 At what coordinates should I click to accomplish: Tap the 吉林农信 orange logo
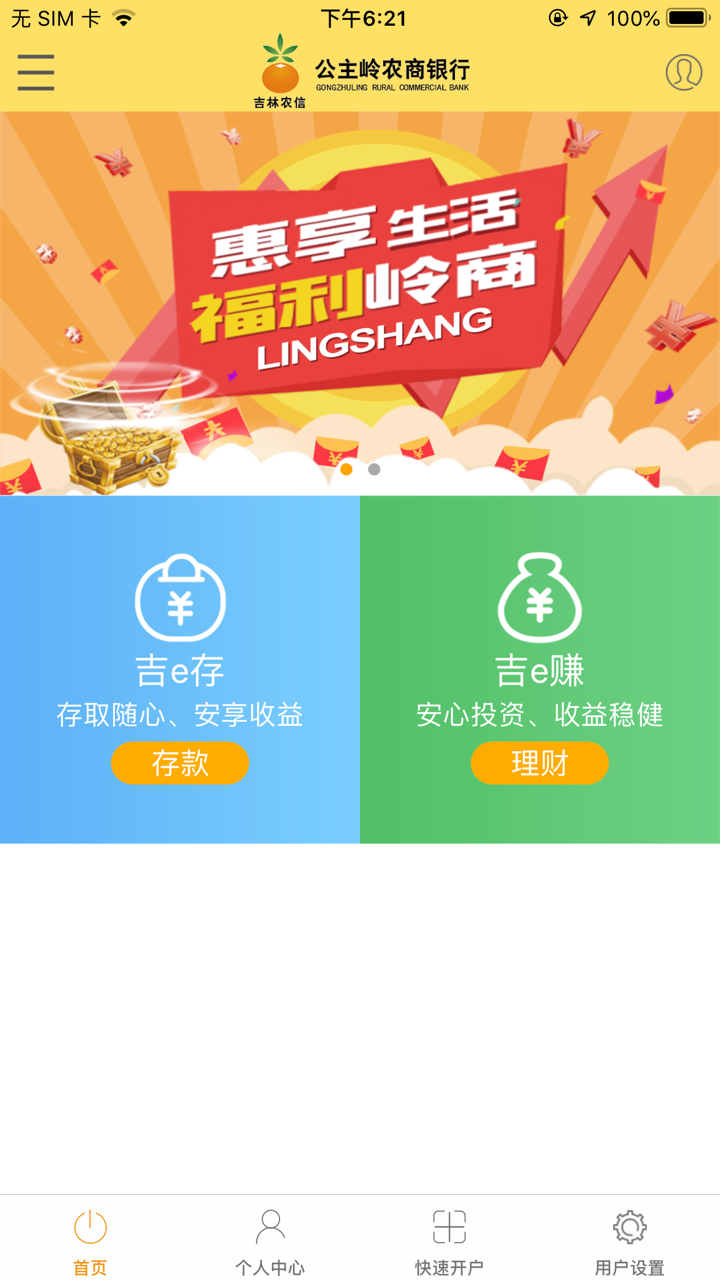coord(278,72)
